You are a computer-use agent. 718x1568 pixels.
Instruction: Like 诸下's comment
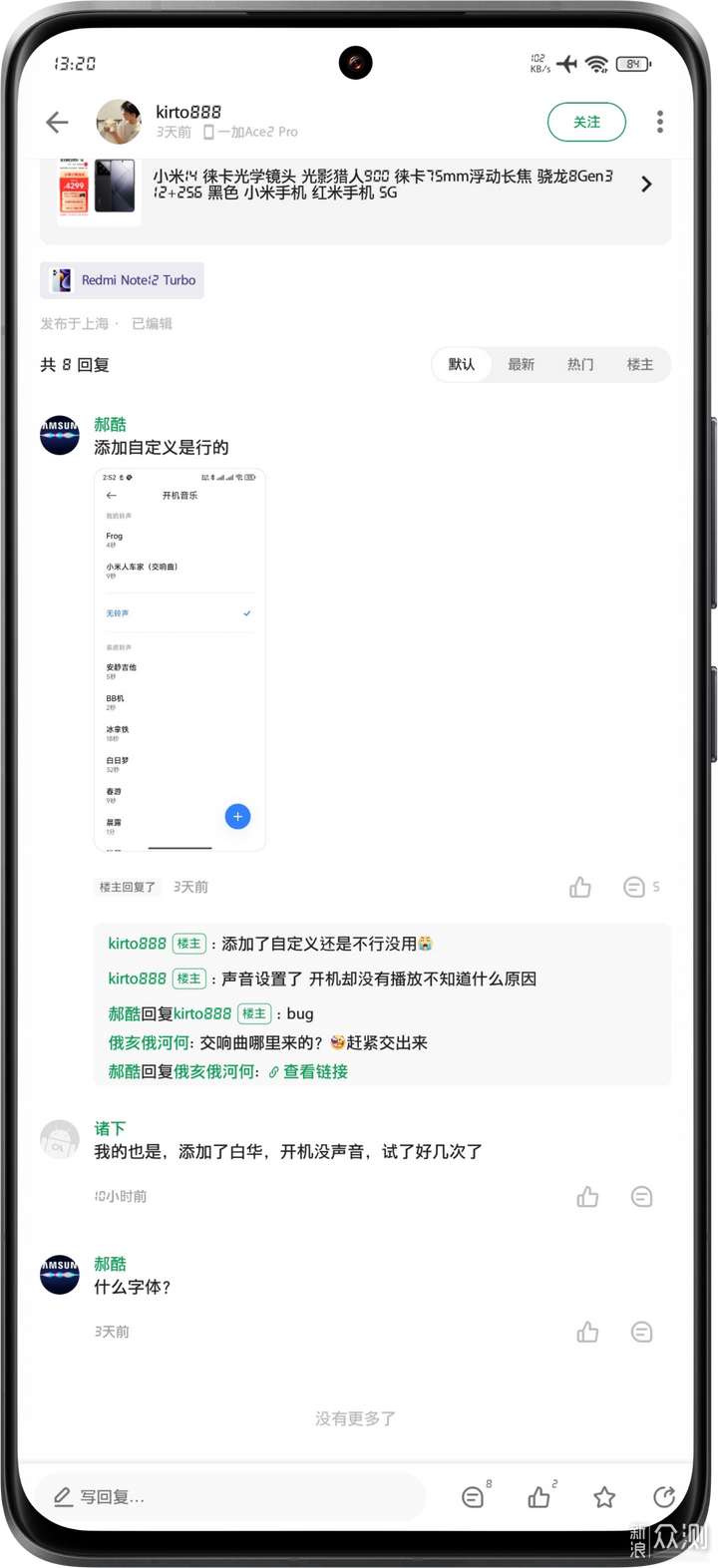[x=587, y=1196]
